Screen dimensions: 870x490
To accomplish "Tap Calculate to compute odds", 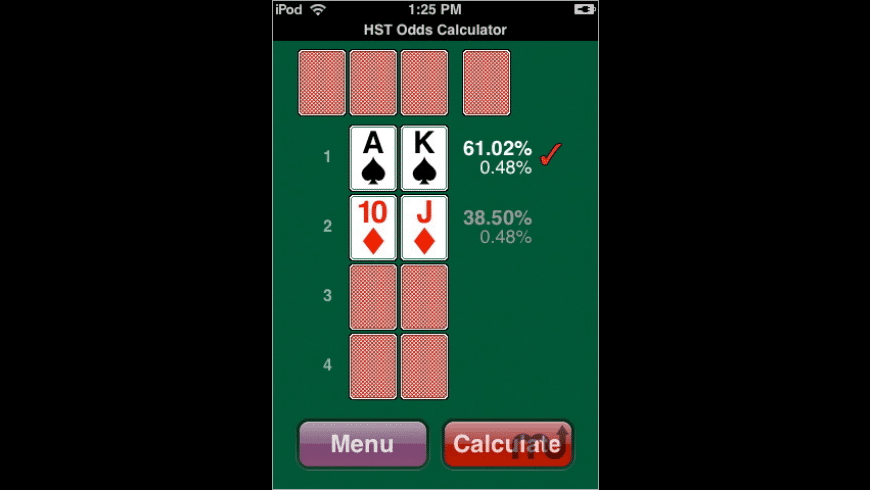I will point(507,445).
